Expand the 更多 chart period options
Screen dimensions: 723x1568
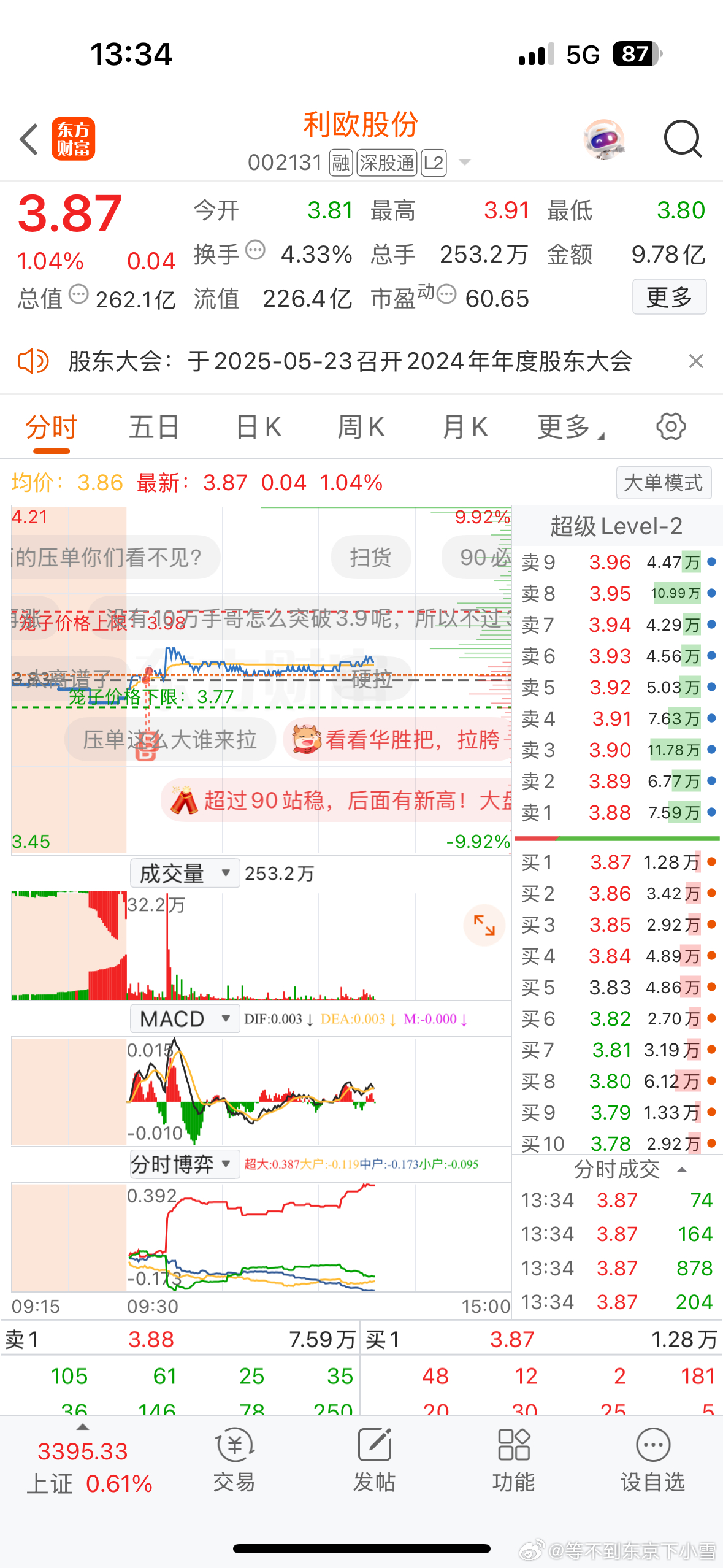click(x=570, y=427)
